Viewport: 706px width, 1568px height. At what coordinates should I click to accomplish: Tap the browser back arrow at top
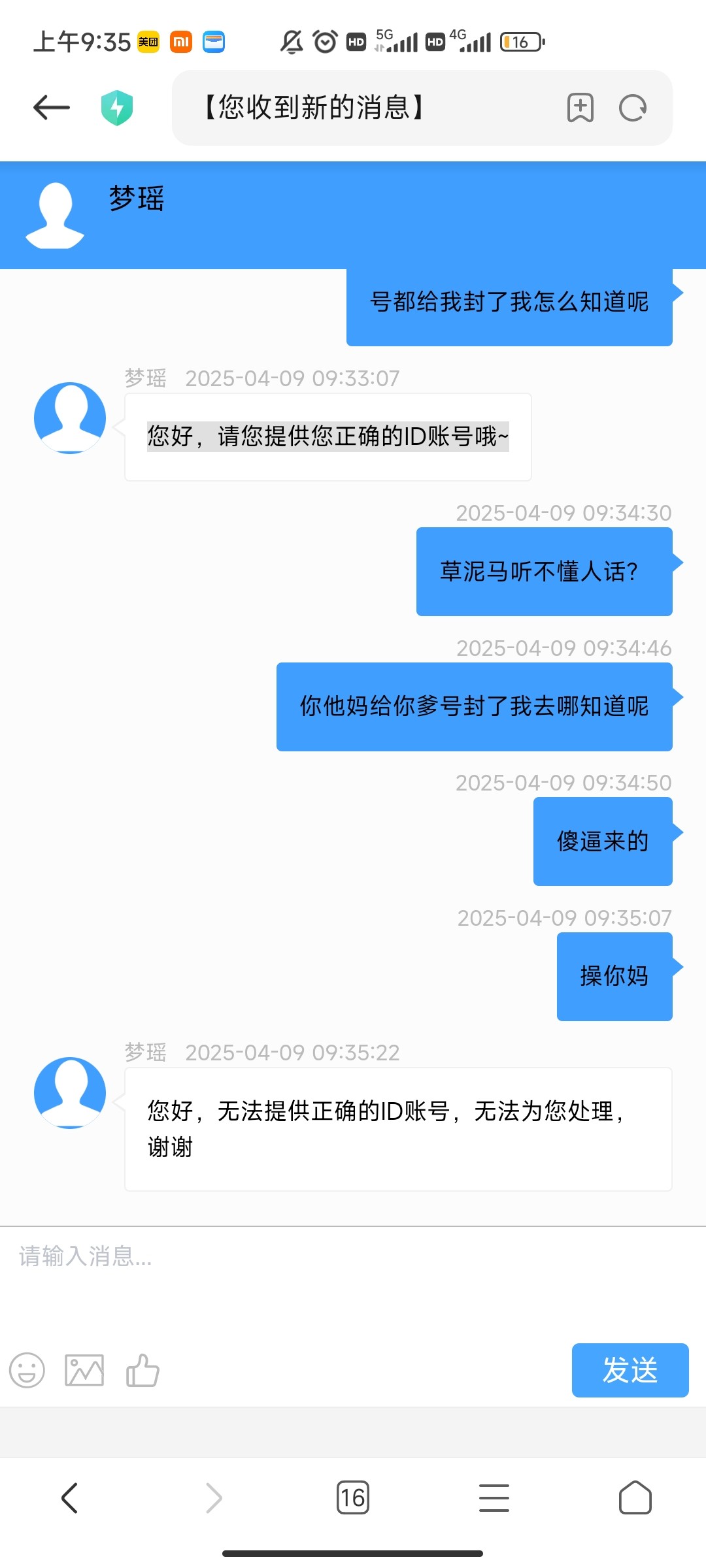[52, 107]
